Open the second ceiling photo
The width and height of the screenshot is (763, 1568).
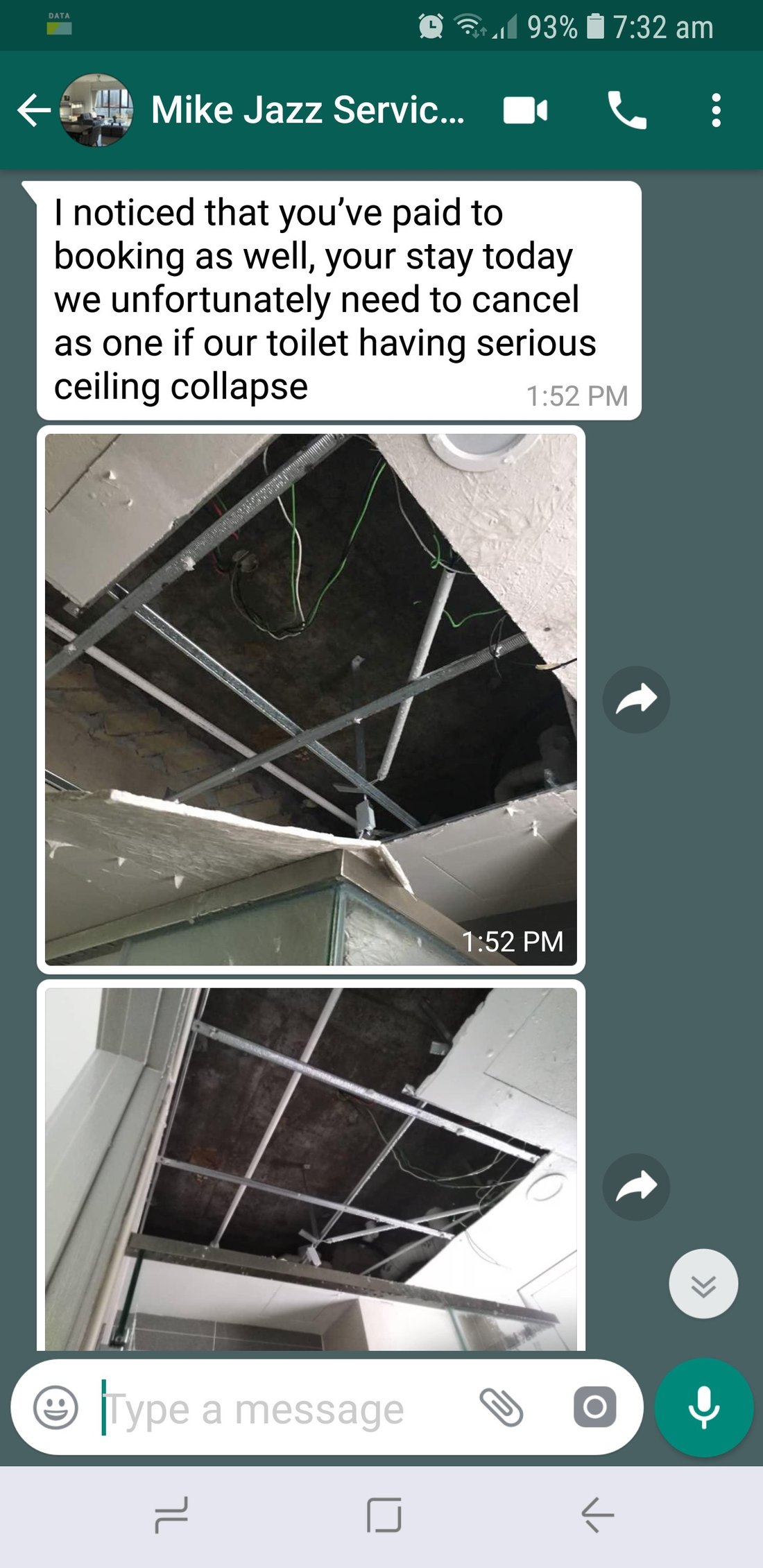click(311, 1168)
